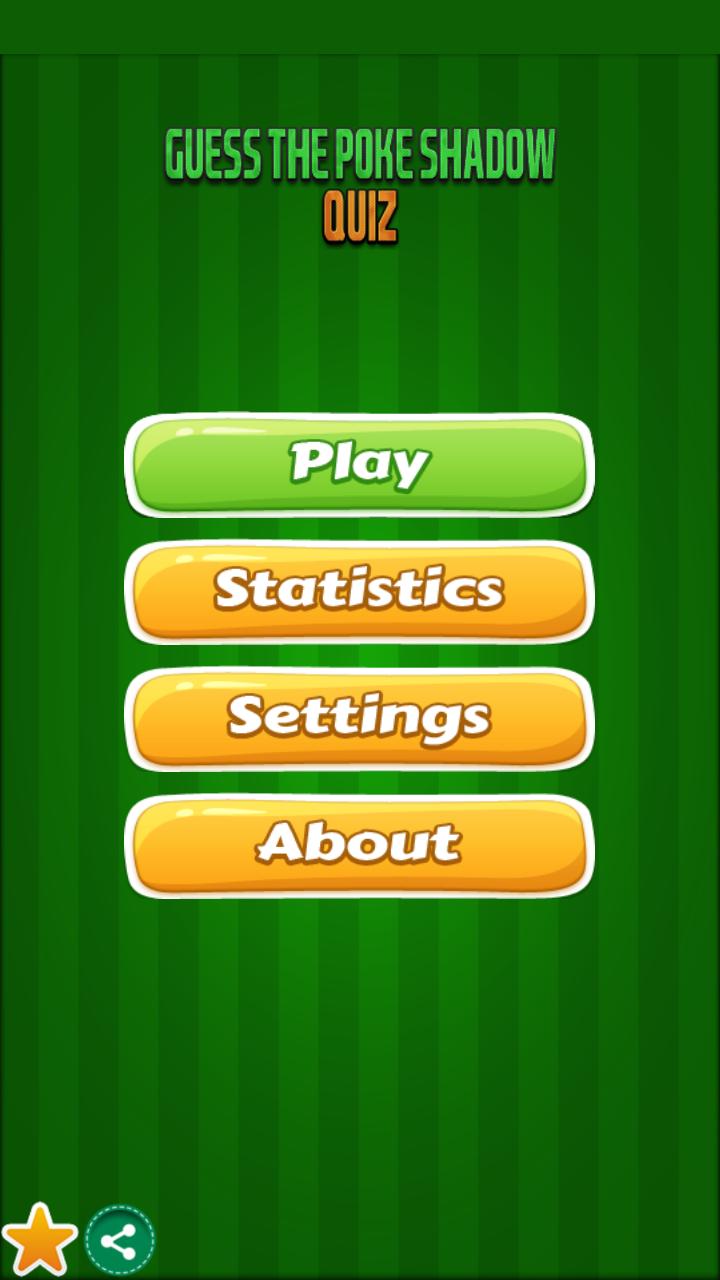Open the Statistics screen
Image resolution: width=720 pixels, height=1280 pixels.
click(359, 592)
